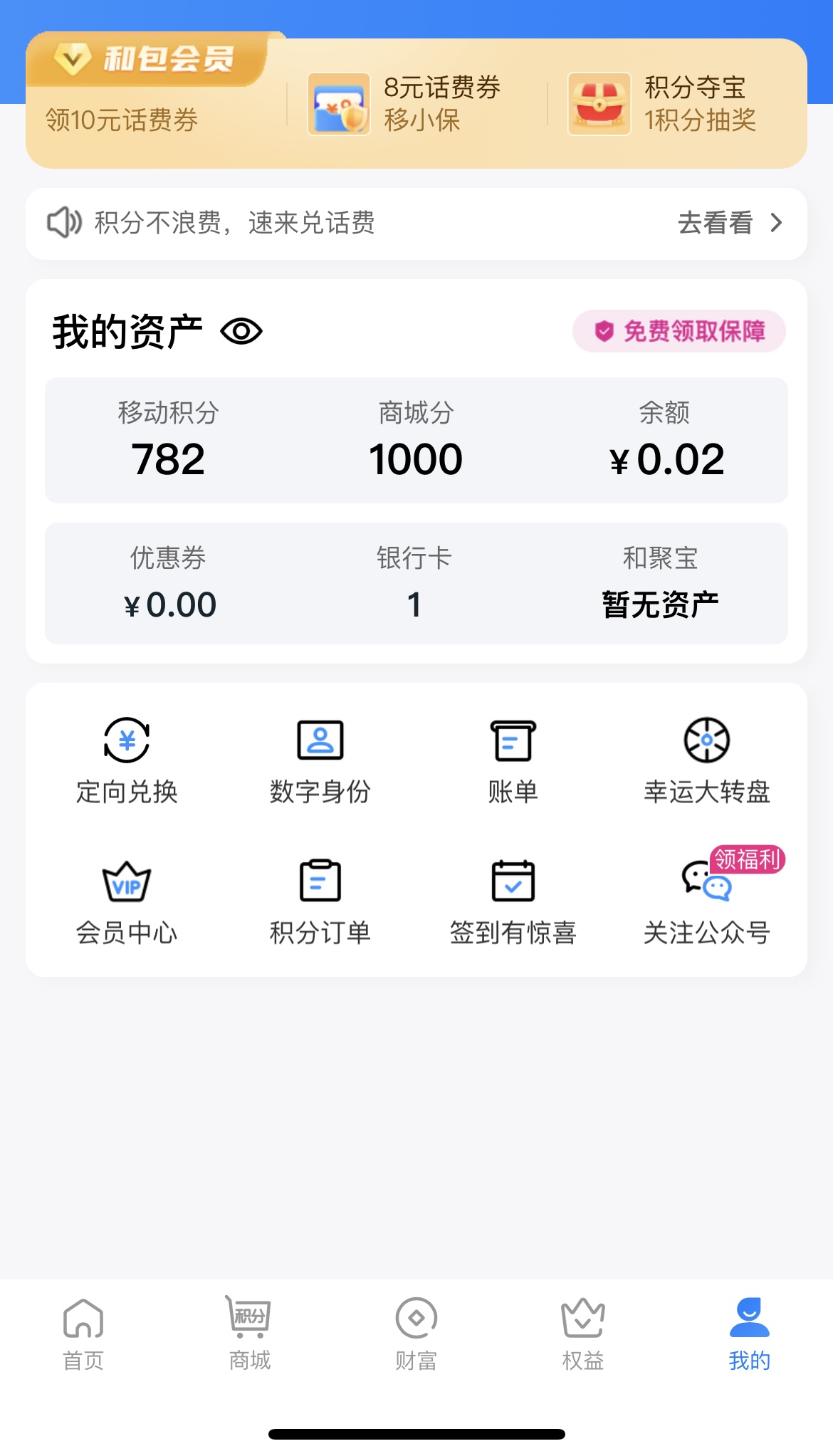Viewport: 833px width, 1456px height.
Task: Open the 余额 balance
Action: click(x=665, y=441)
